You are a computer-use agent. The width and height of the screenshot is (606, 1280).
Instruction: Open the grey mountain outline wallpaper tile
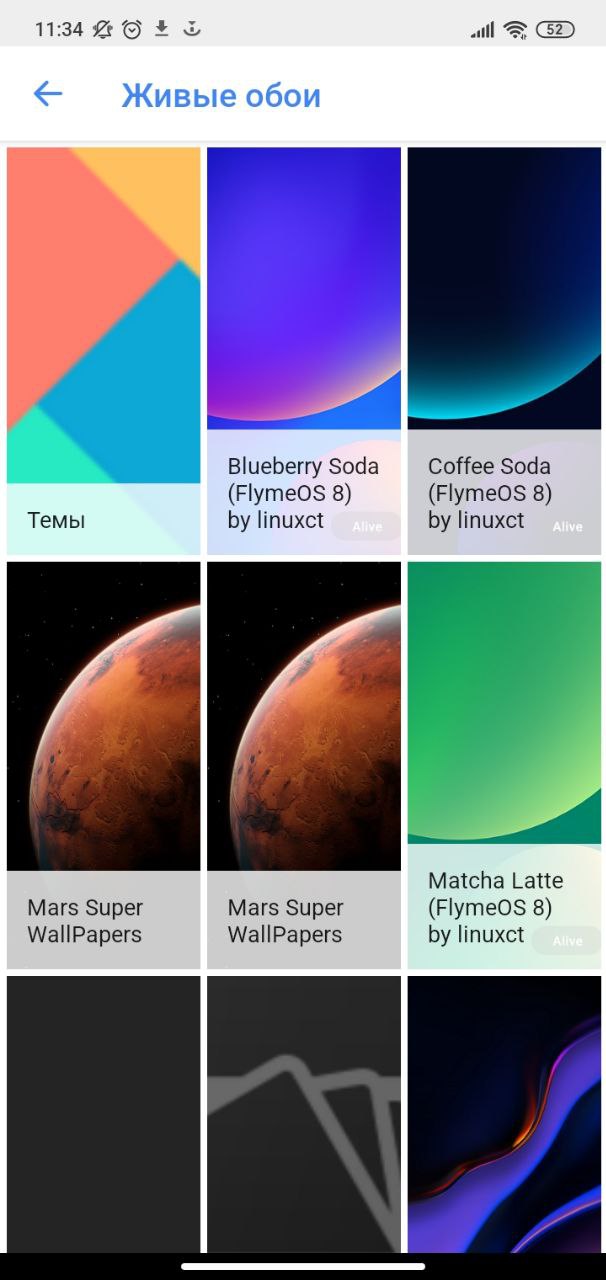pos(303,1112)
